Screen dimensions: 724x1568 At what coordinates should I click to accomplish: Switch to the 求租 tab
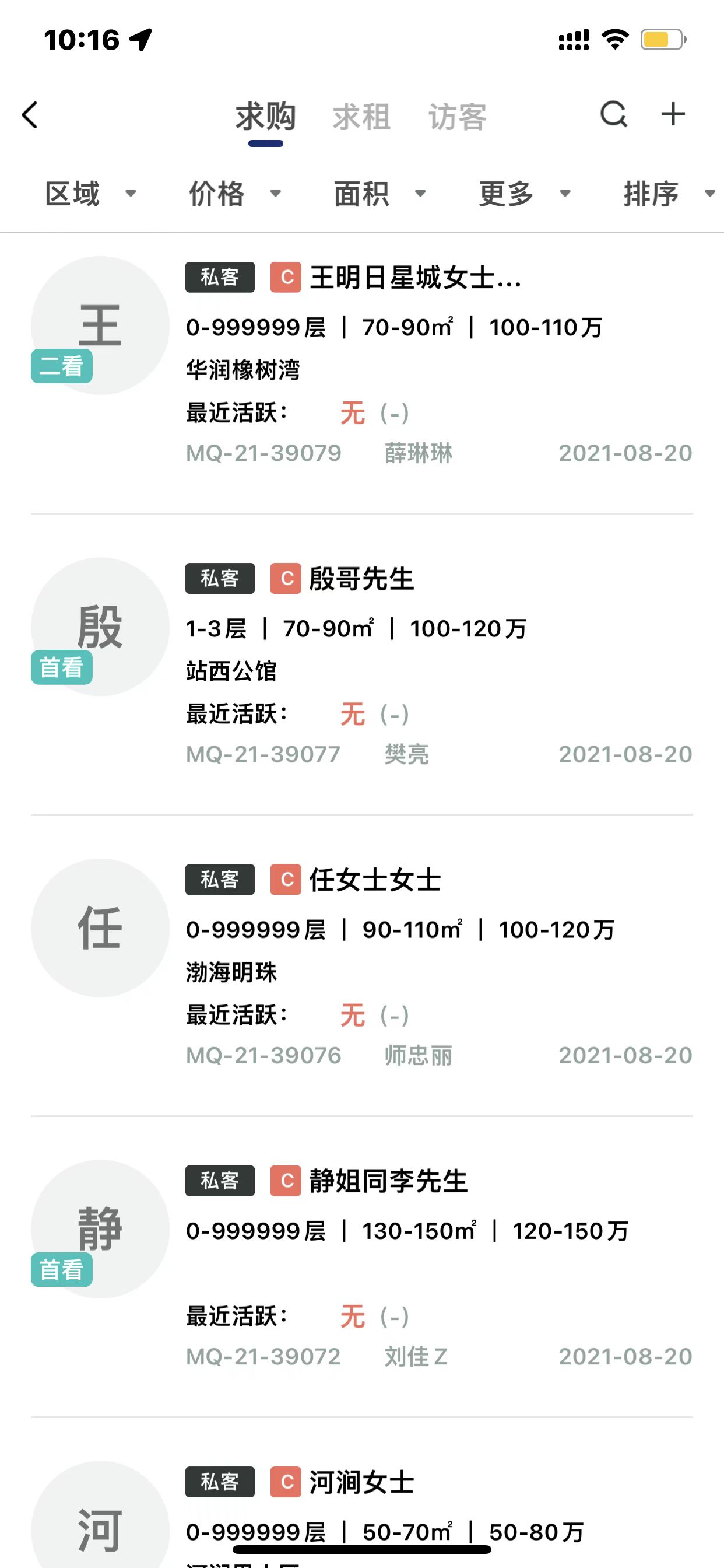(361, 116)
